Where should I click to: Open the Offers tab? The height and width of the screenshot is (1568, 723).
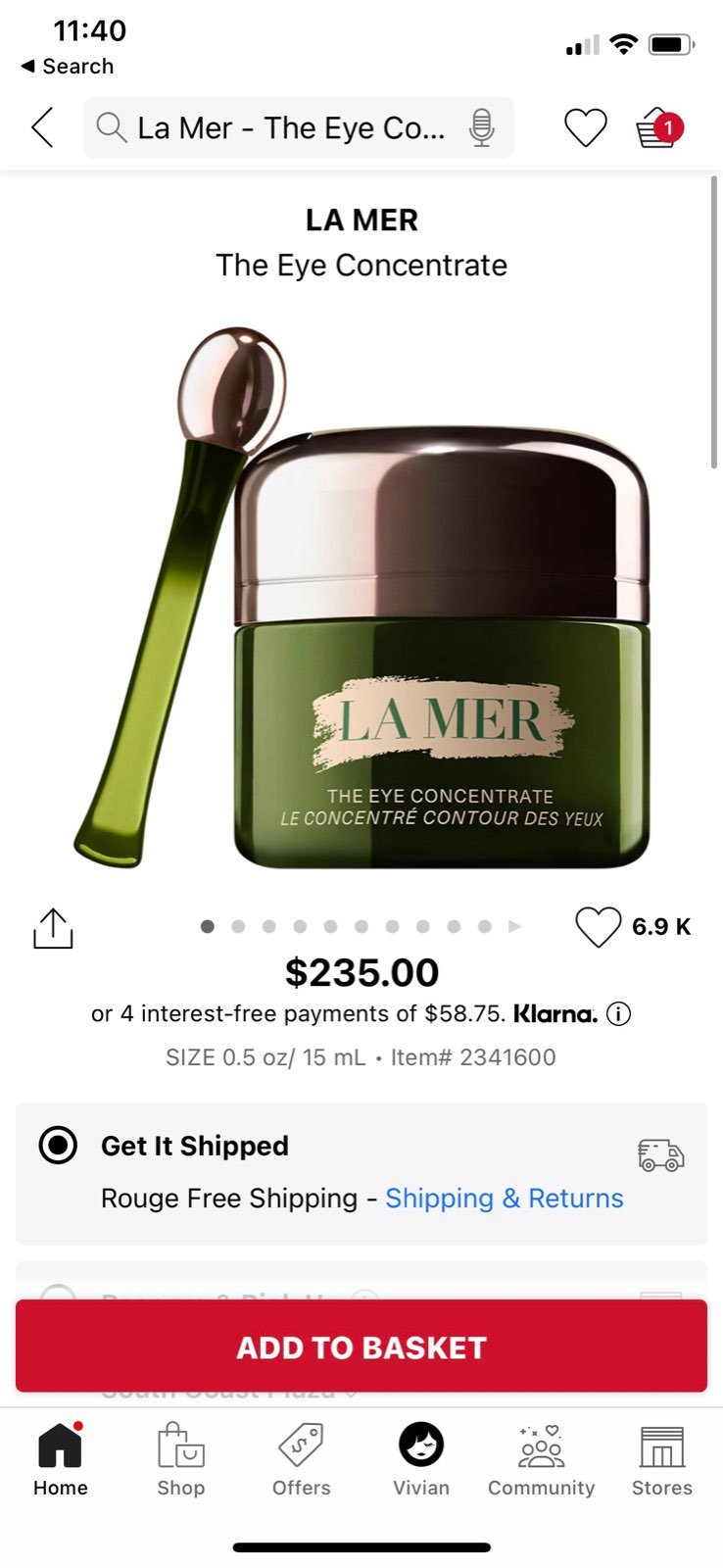point(302,1459)
